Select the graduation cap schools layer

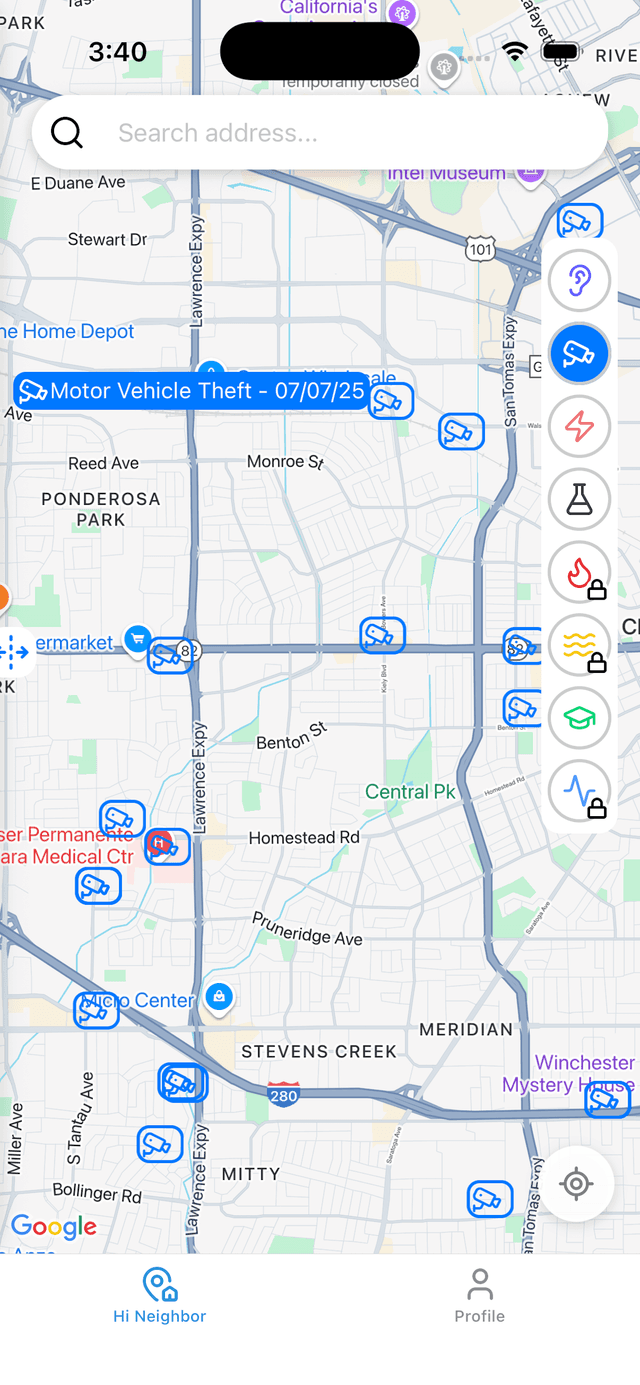pyautogui.click(x=579, y=718)
